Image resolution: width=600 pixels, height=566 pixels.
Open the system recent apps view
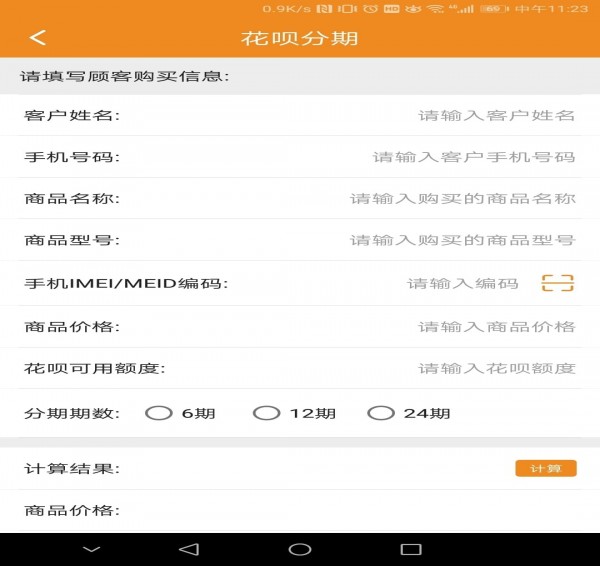[x=410, y=549]
